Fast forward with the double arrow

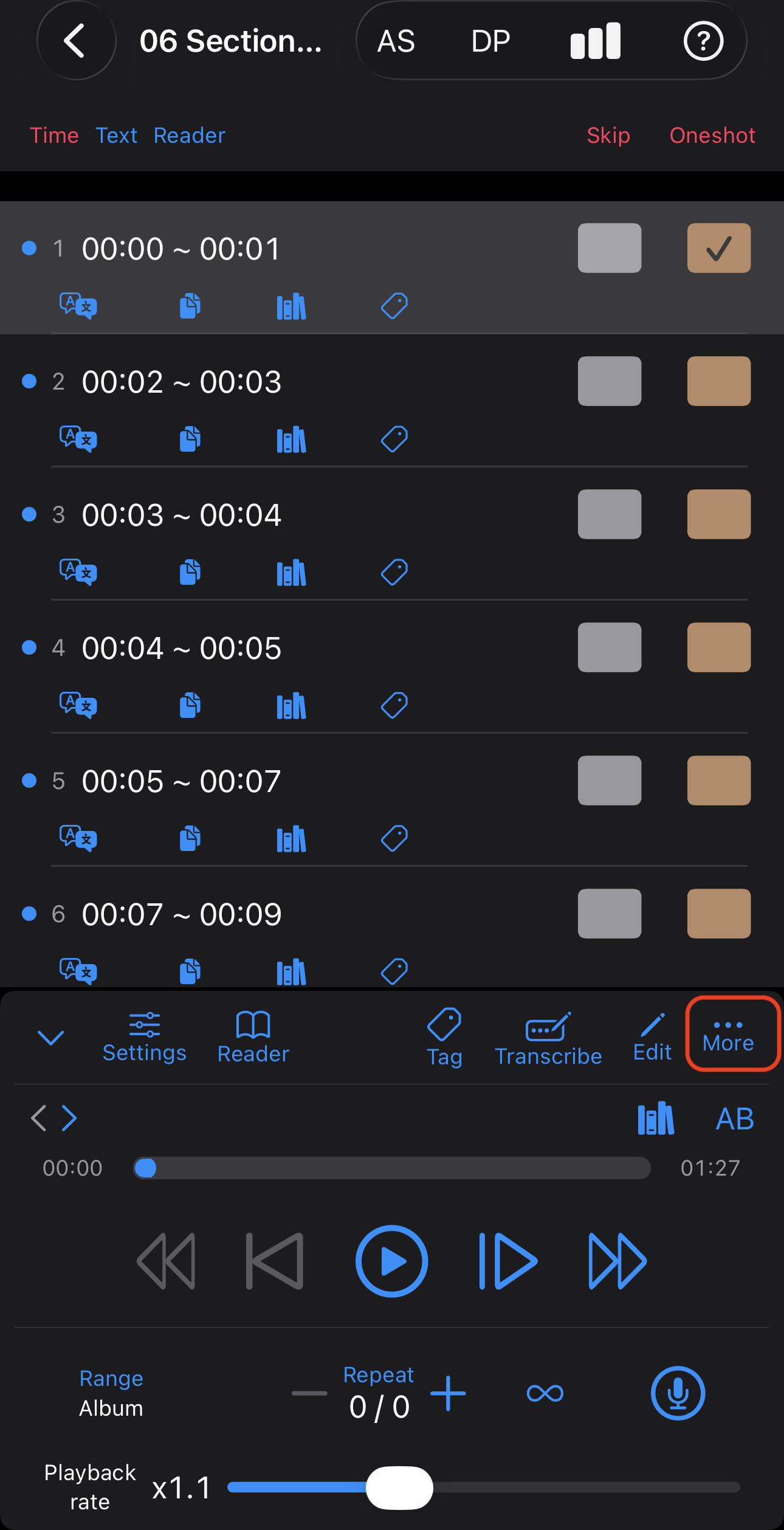pyautogui.click(x=617, y=1261)
